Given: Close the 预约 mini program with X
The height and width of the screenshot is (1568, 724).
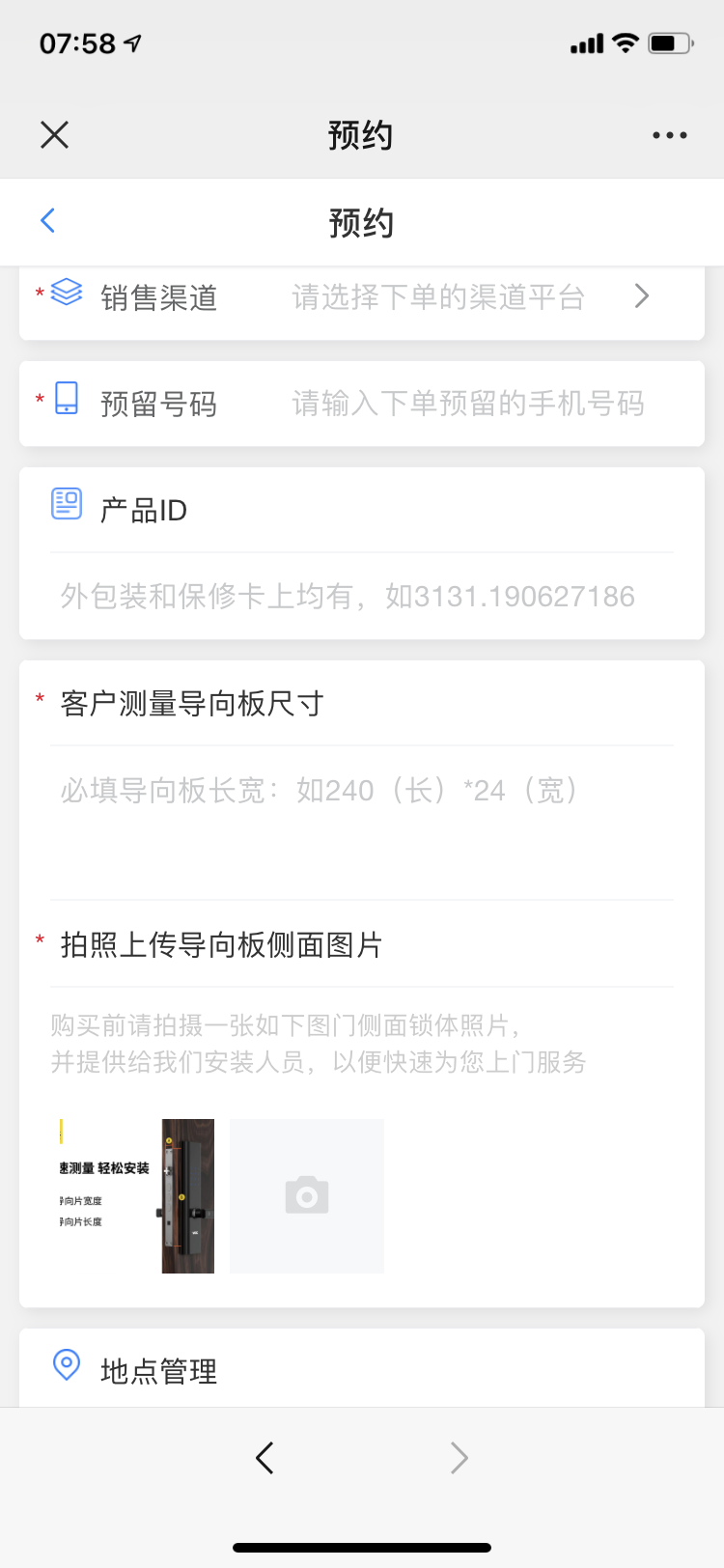Looking at the screenshot, I should click(x=55, y=134).
